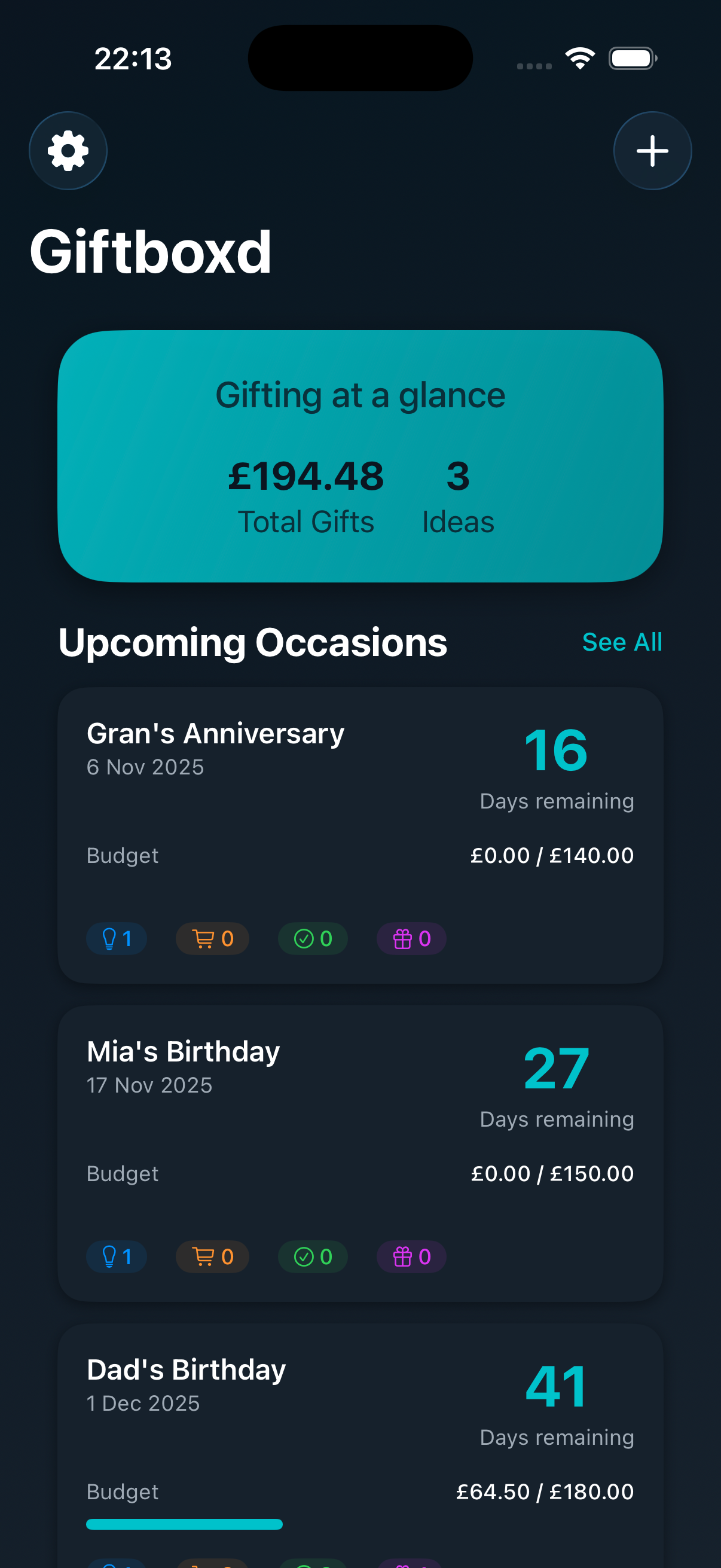Tap the shopping cart badge on Gran's Anniversary
721x1568 pixels.
point(212,939)
